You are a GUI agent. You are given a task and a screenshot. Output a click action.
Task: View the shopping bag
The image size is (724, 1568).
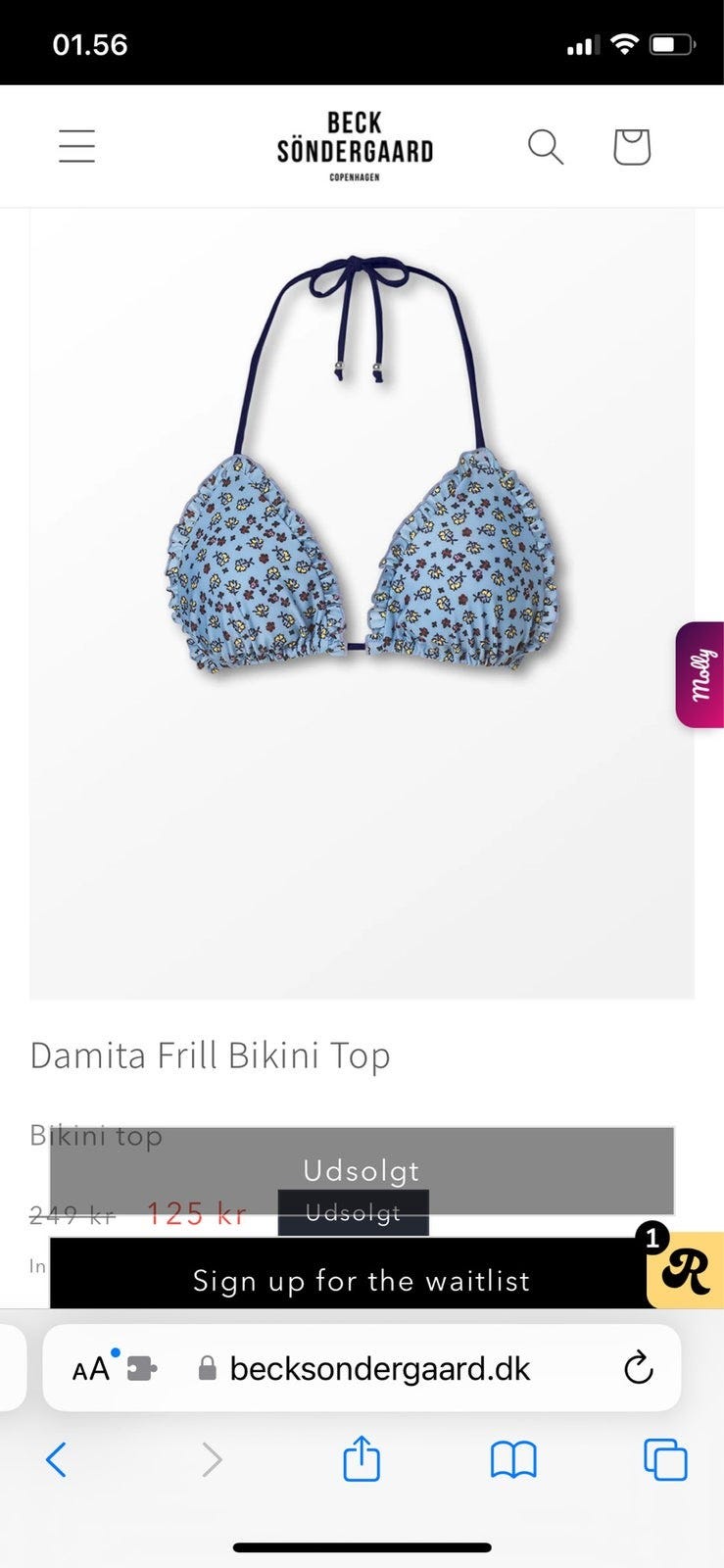point(631,147)
